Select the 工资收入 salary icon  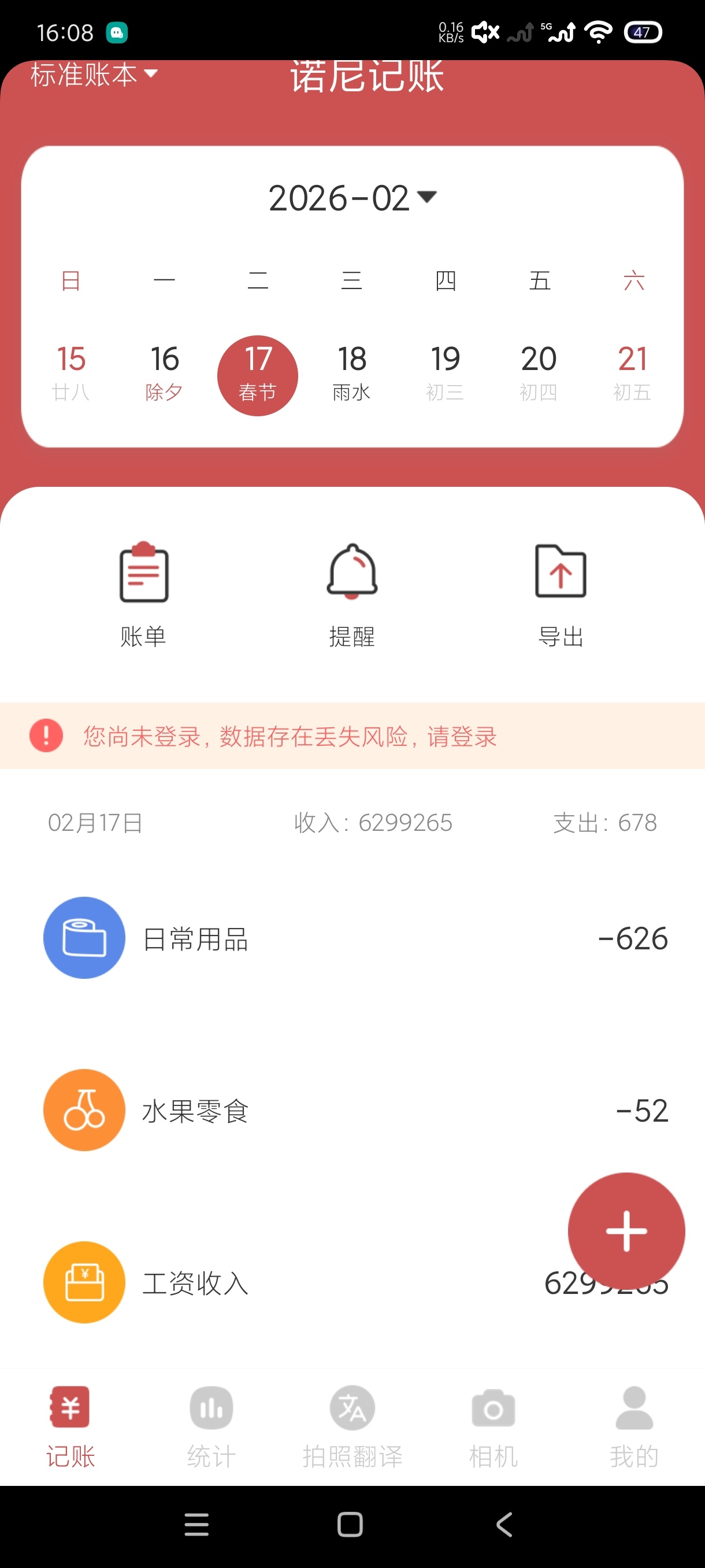click(x=84, y=1282)
